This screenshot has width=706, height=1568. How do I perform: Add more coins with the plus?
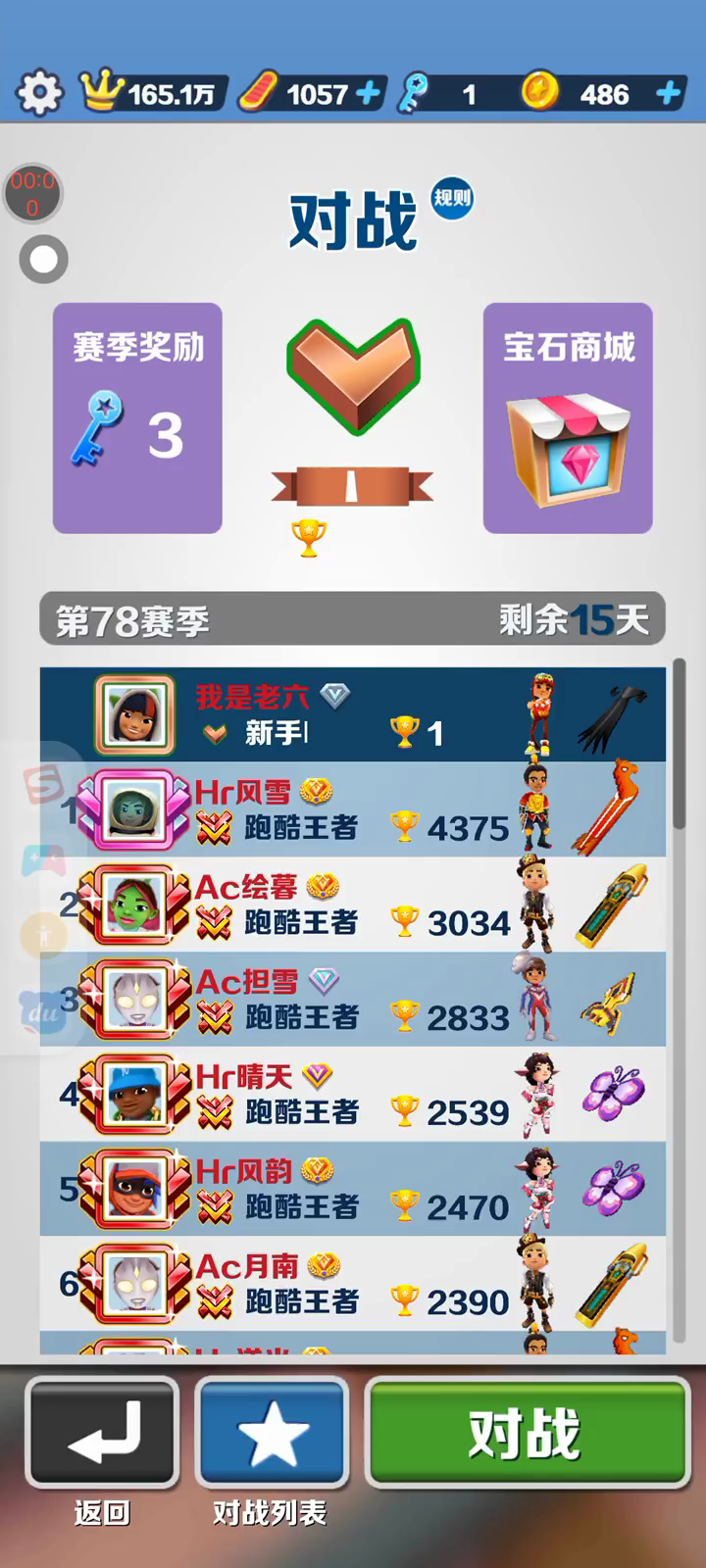[x=668, y=94]
